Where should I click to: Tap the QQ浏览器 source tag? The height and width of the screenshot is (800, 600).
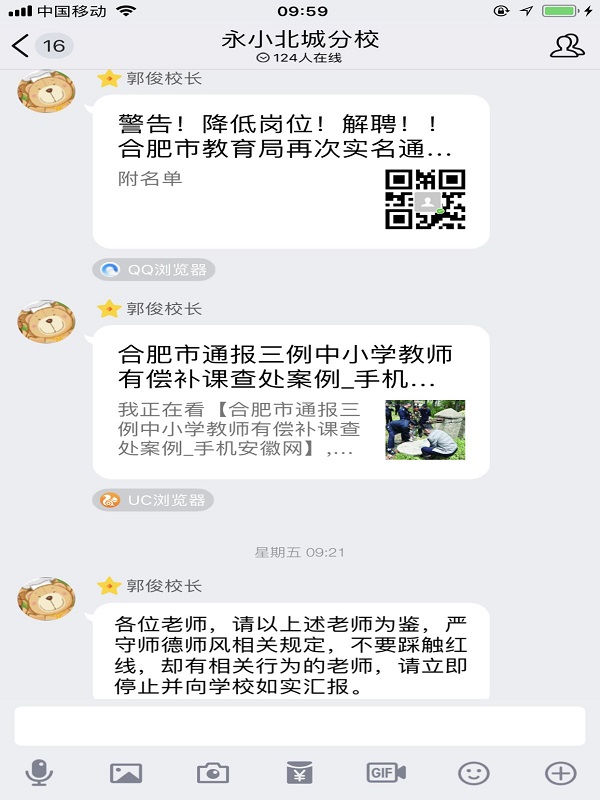tap(154, 270)
